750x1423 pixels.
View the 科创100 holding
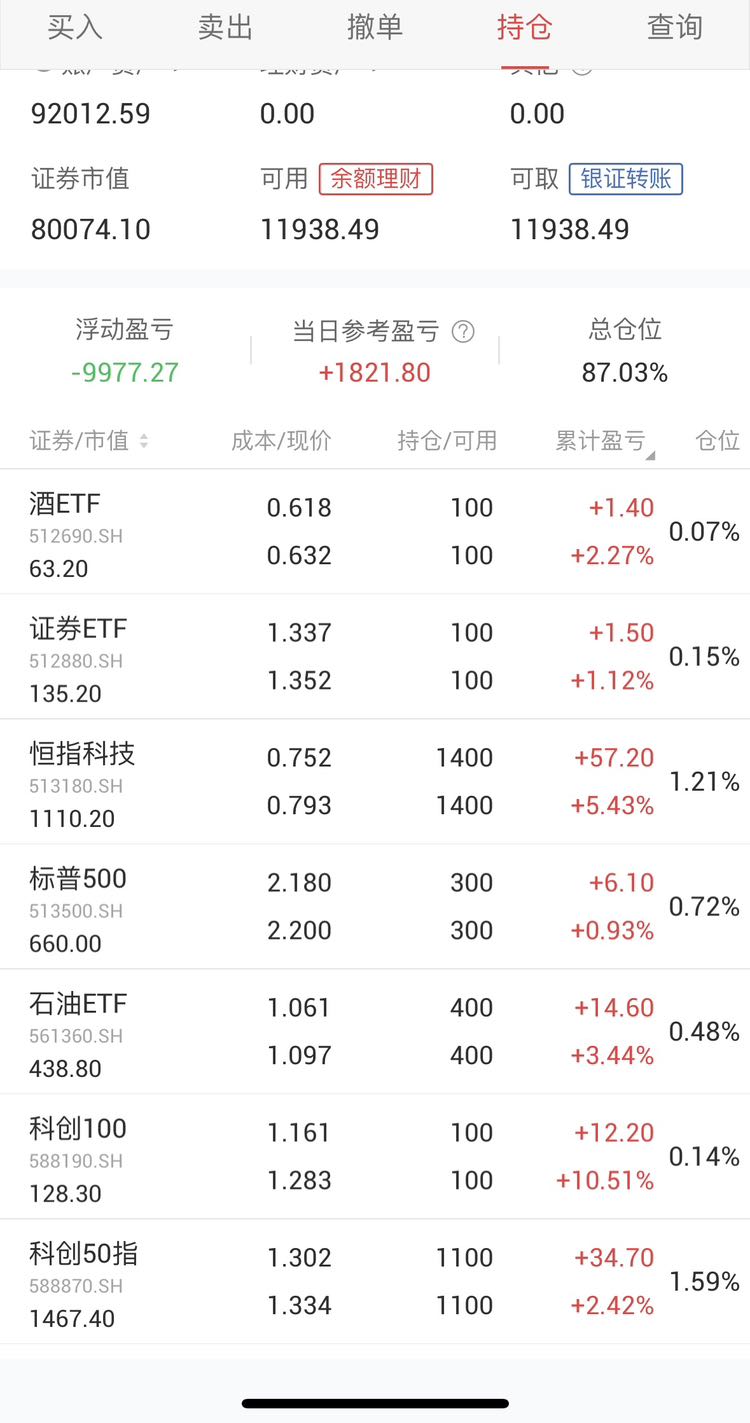pyautogui.click(x=375, y=1156)
